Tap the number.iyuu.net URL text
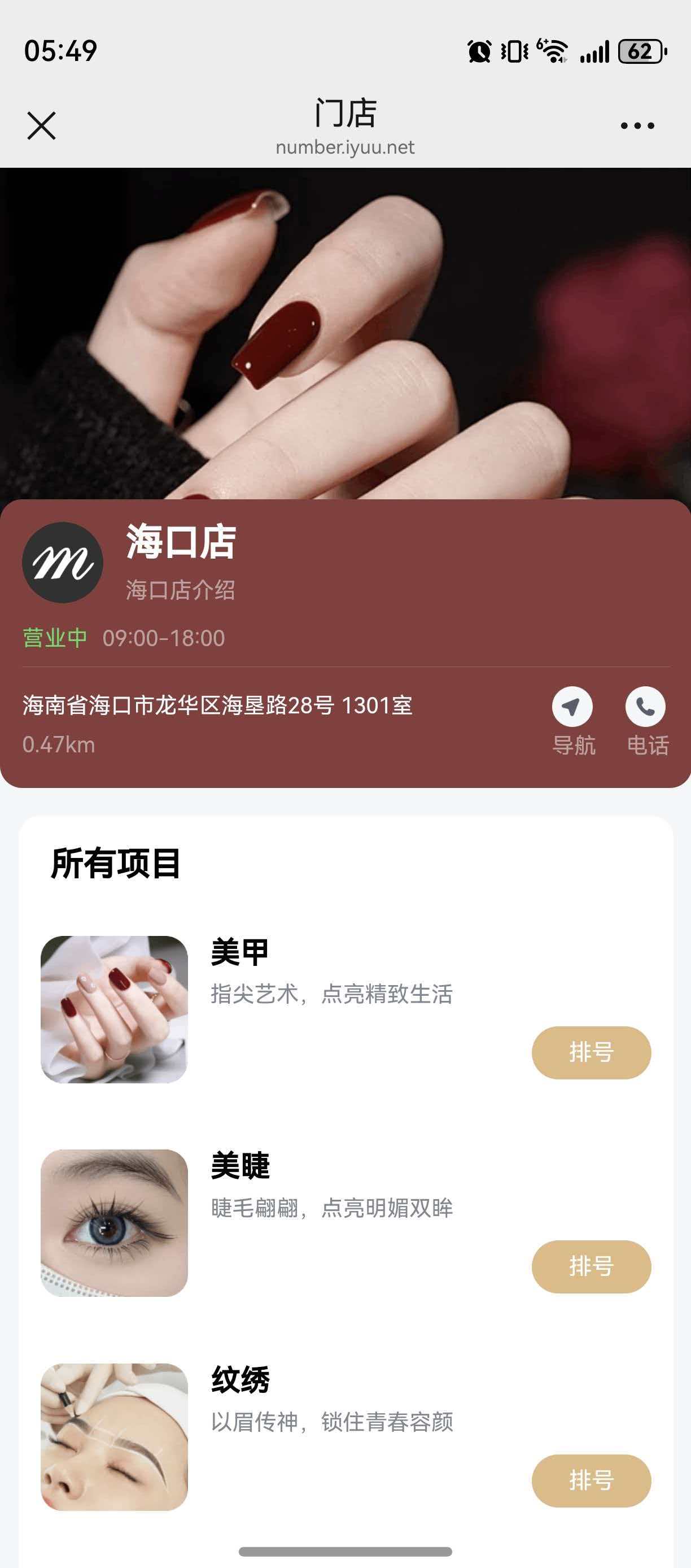This screenshot has width=691, height=1568. (x=344, y=147)
